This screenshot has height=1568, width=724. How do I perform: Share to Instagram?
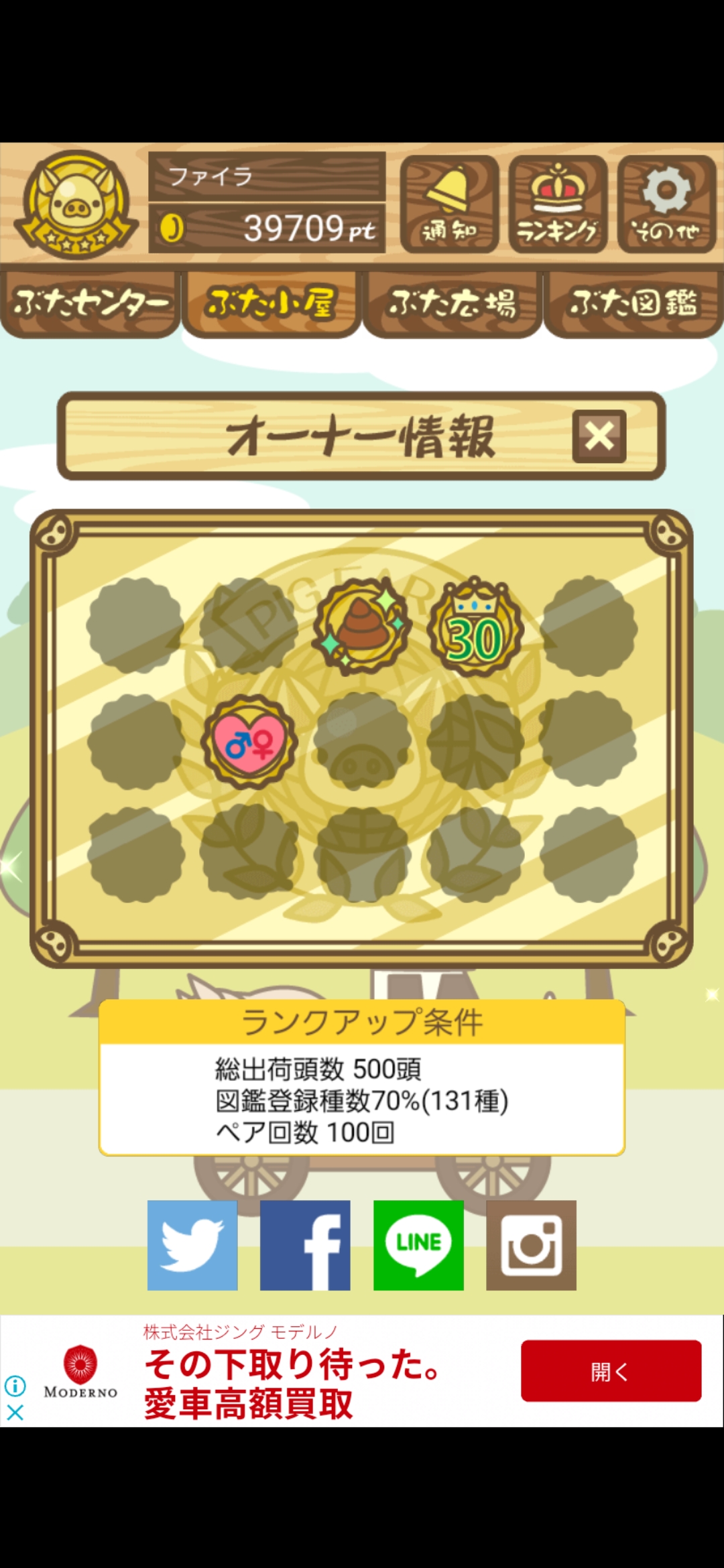coord(531,1245)
